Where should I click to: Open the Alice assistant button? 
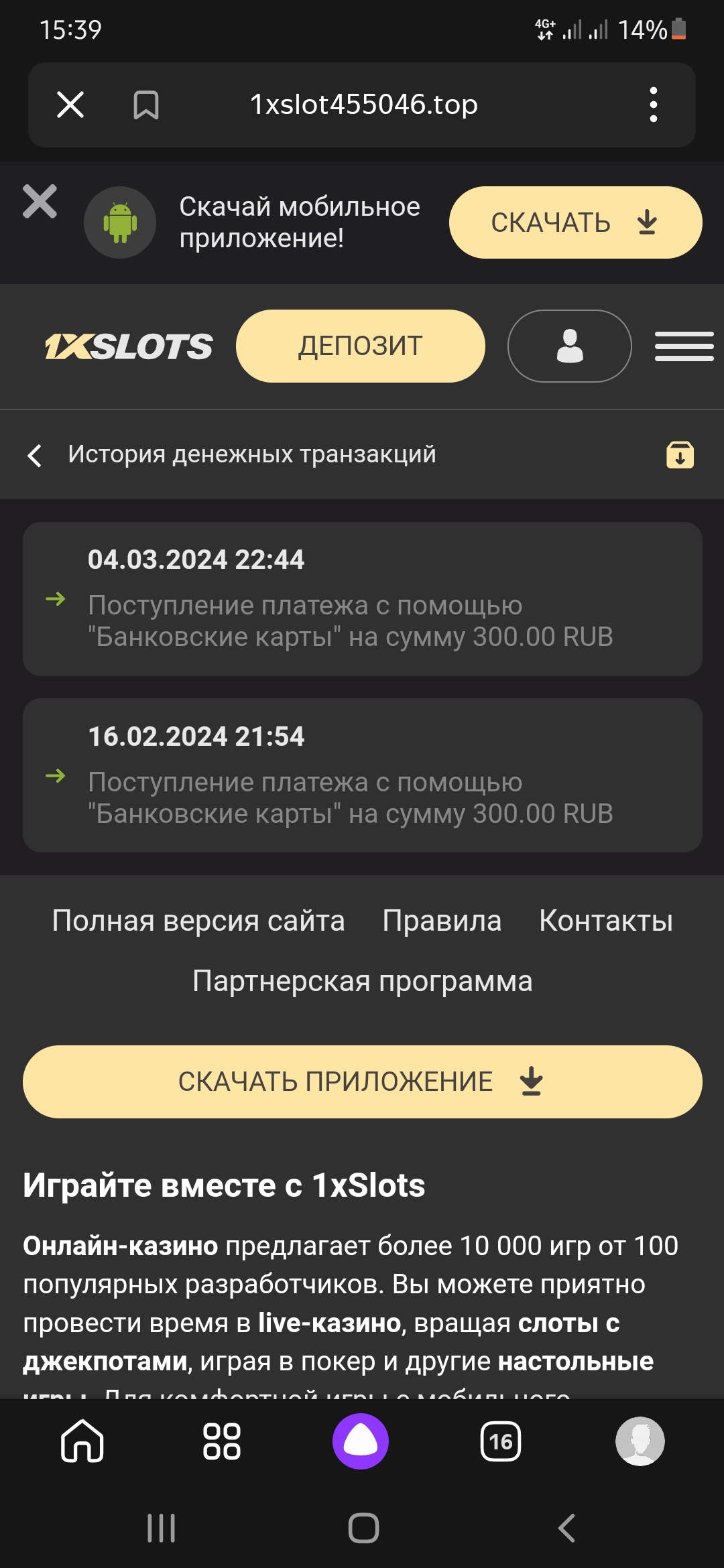361,1441
